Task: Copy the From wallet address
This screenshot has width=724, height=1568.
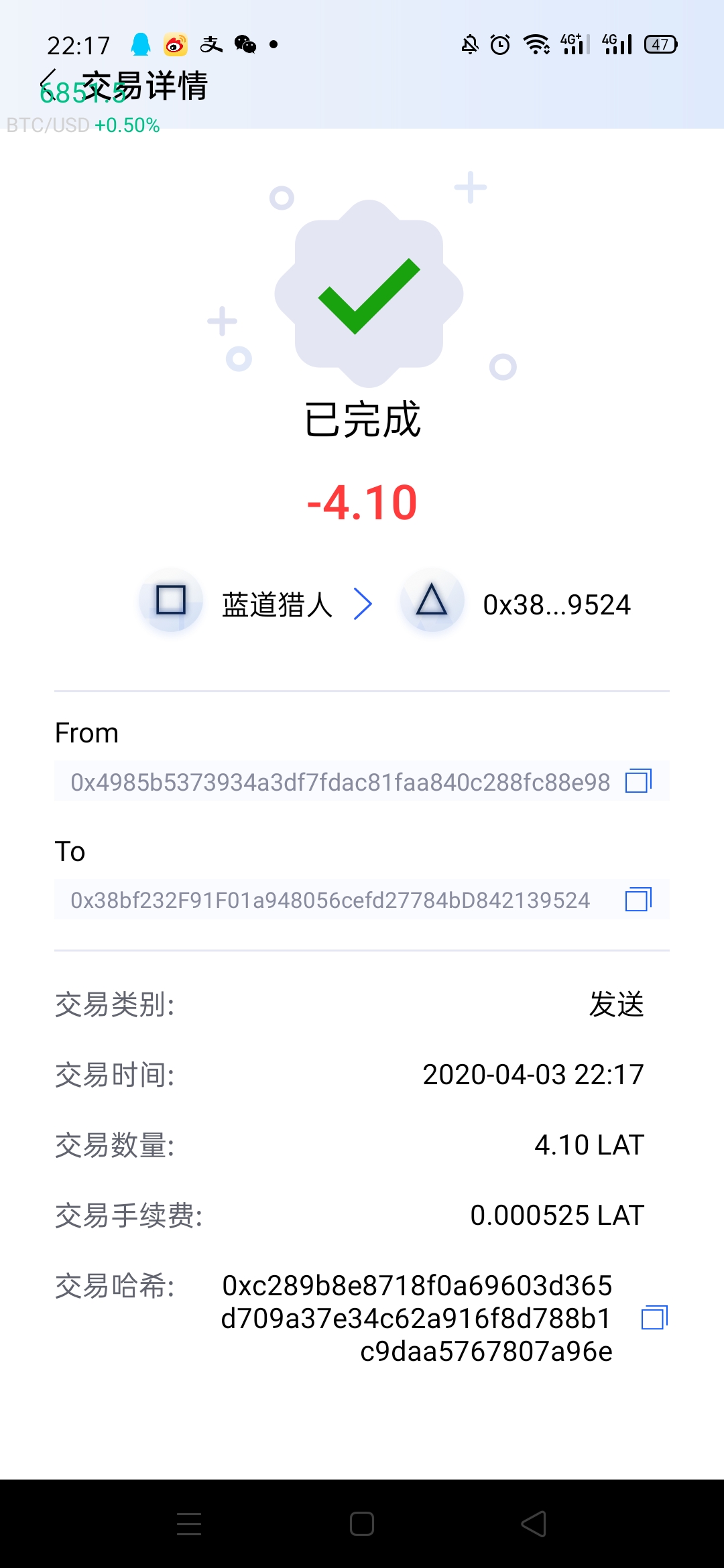Action: pyautogui.click(x=638, y=781)
